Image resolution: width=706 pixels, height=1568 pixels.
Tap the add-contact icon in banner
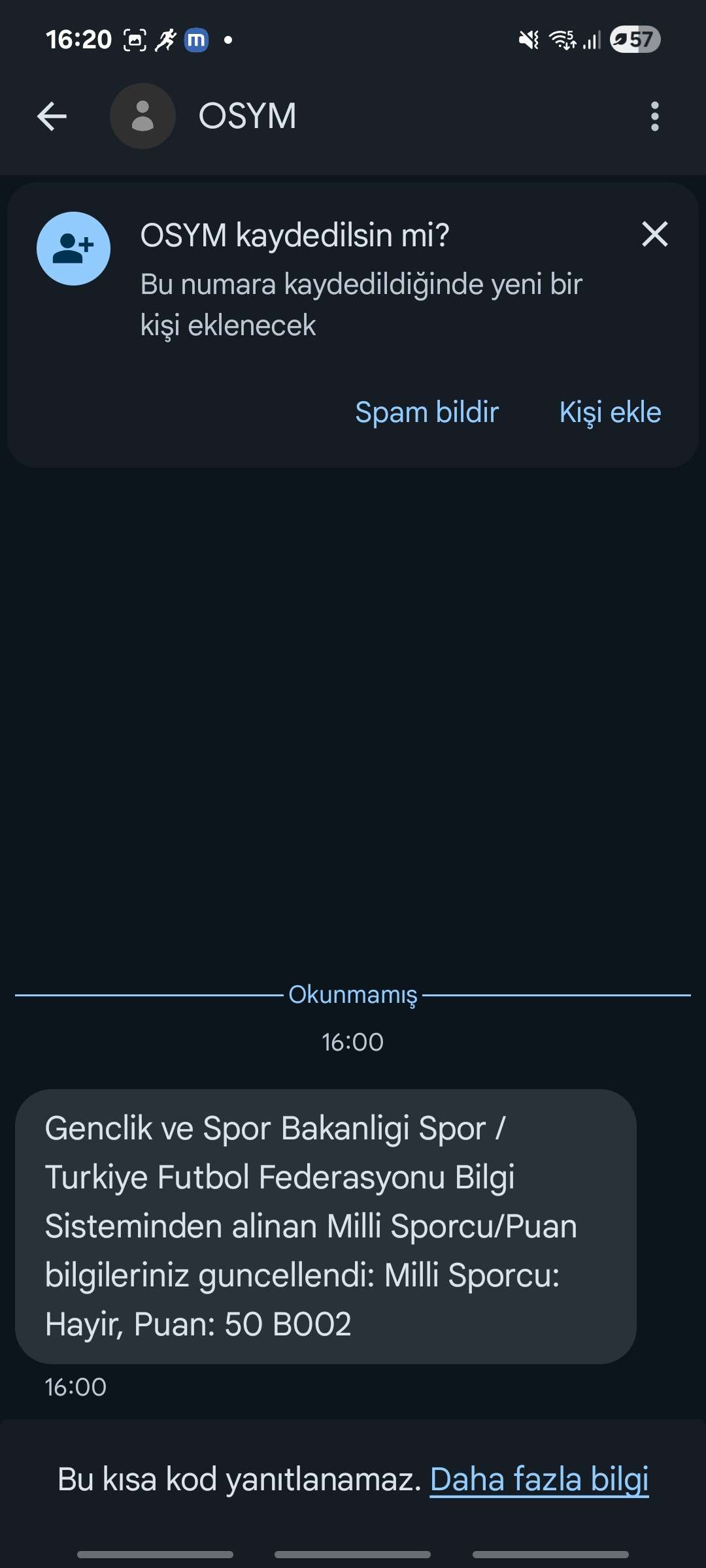click(73, 248)
